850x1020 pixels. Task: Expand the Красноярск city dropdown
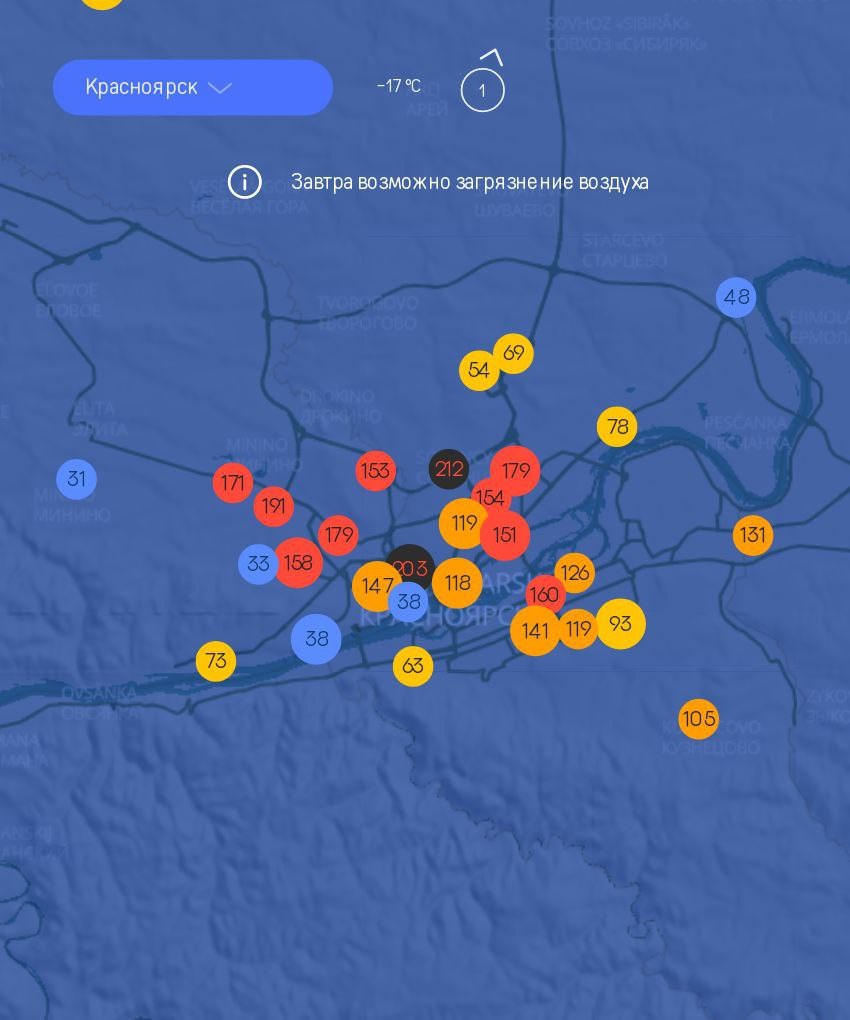pyautogui.click(x=192, y=88)
